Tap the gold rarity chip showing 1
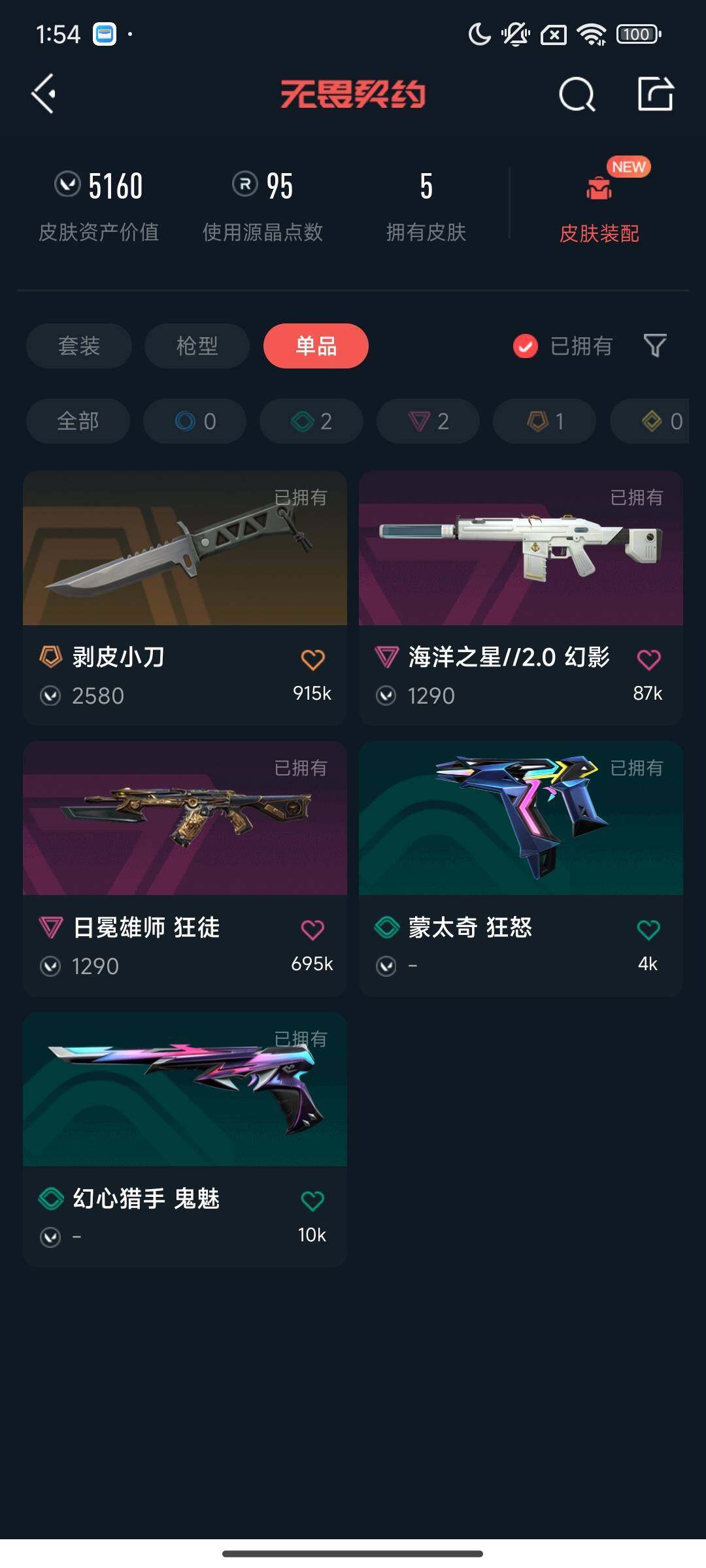 click(x=543, y=421)
